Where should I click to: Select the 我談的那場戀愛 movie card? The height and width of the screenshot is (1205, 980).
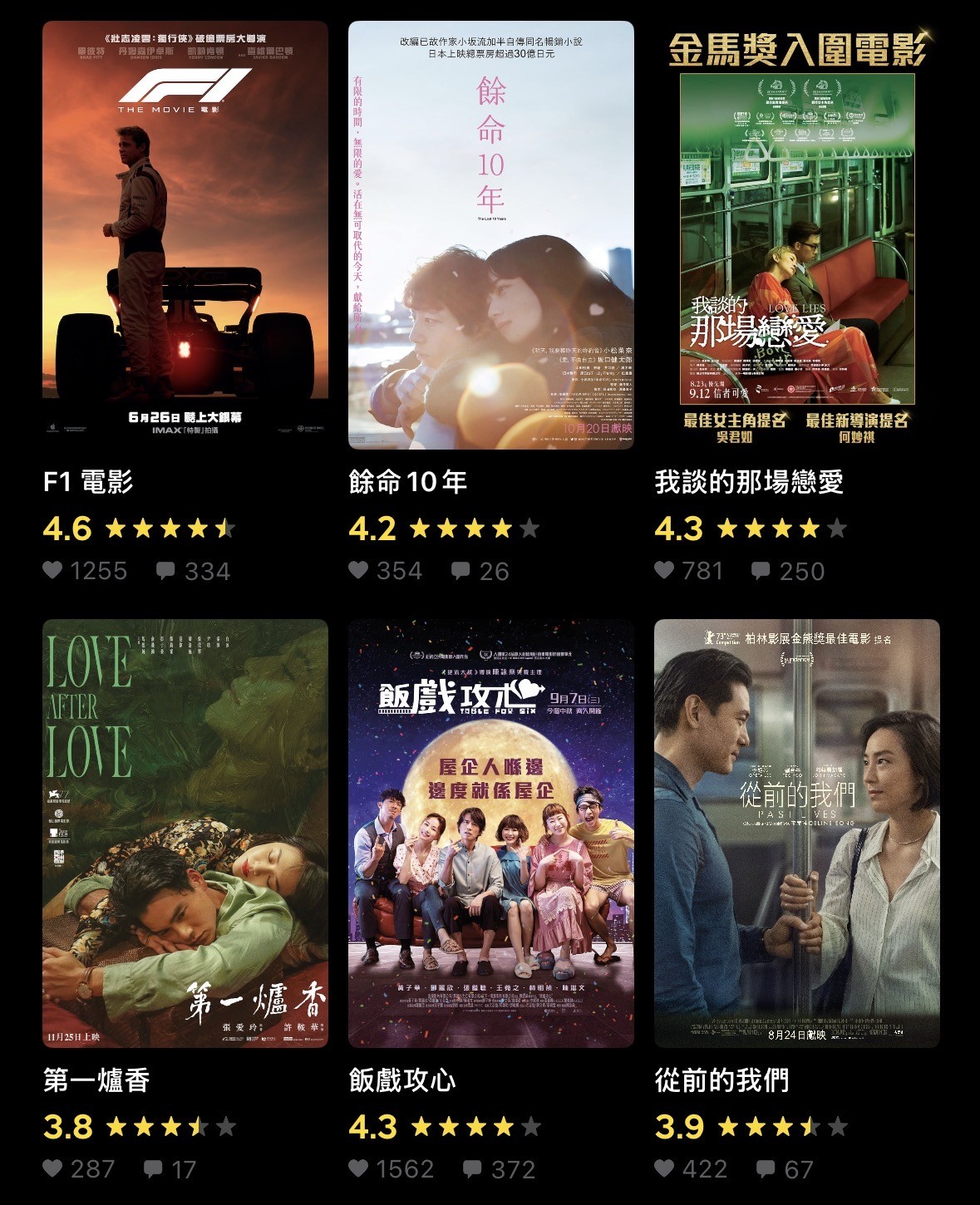coord(796,235)
